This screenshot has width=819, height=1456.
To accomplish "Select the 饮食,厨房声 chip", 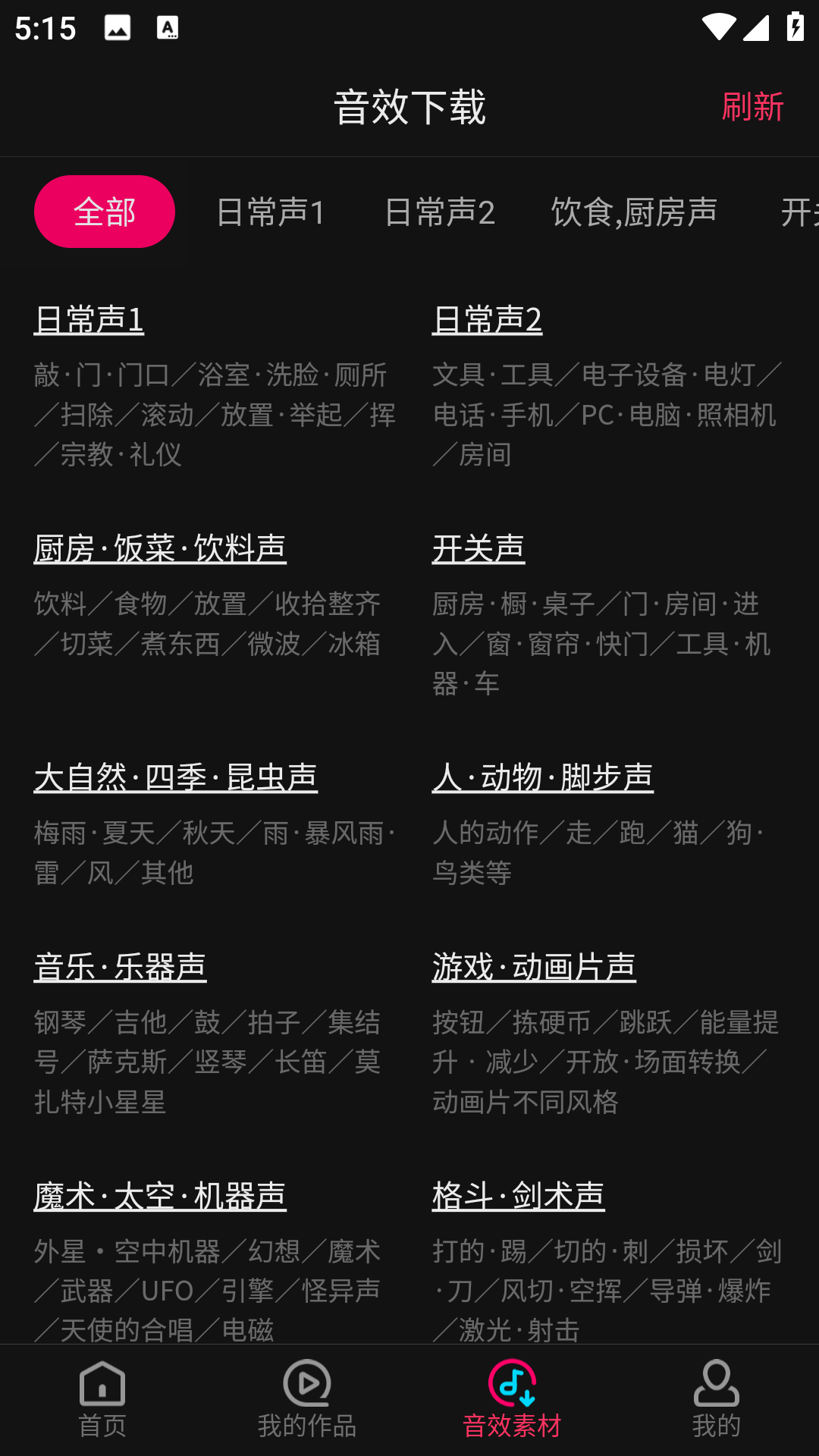I will point(634,212).
